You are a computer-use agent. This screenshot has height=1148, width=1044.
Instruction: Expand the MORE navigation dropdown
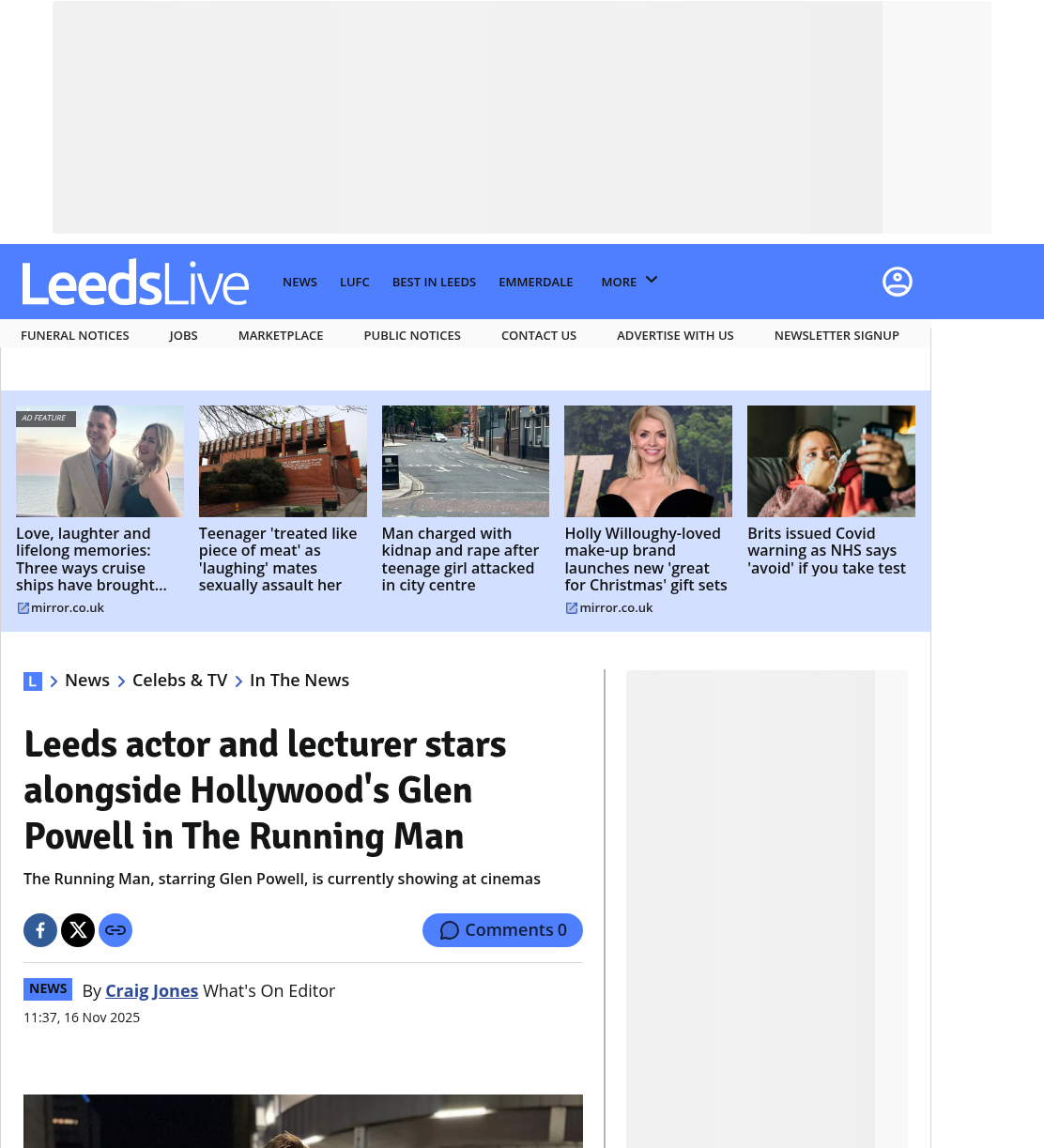pos(629,282)
